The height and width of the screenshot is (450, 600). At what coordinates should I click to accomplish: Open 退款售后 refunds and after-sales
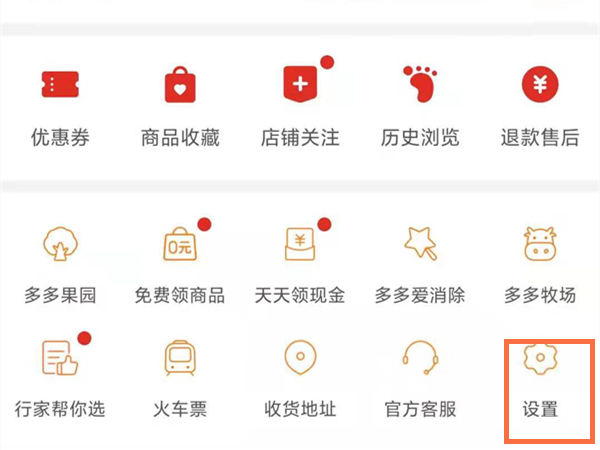(540, 106)
